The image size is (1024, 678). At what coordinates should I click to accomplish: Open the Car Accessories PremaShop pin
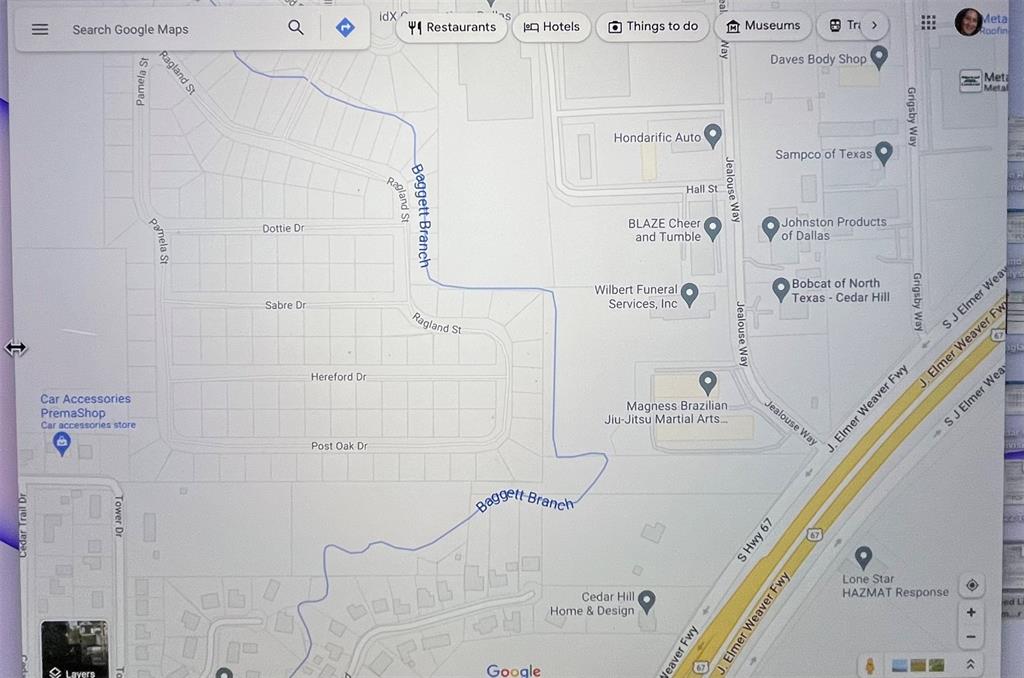pos(62,442)
